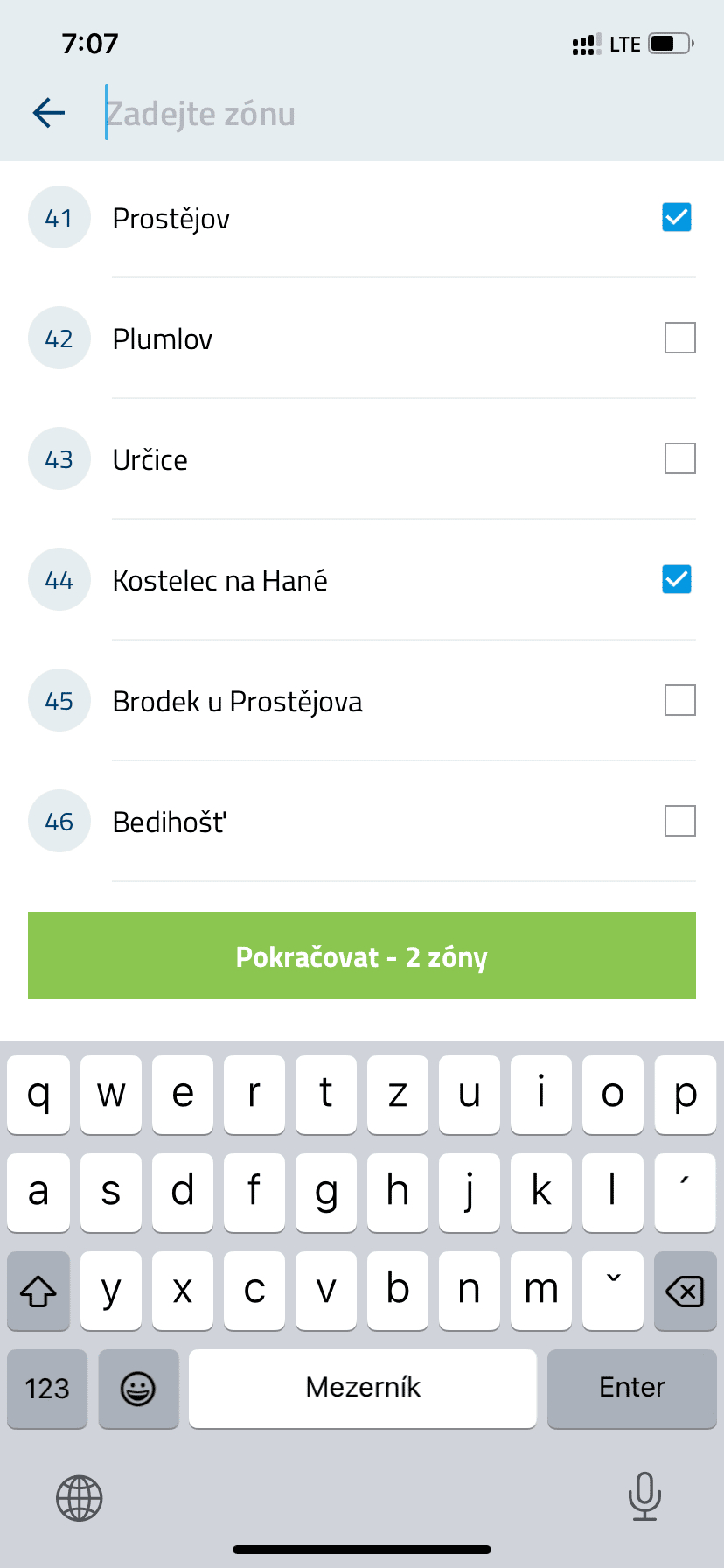The width and height of the screenshot is (724, 1568).
Task: Tap Pokračovat - 2 zóny button
Action: [x=362, y=955]
